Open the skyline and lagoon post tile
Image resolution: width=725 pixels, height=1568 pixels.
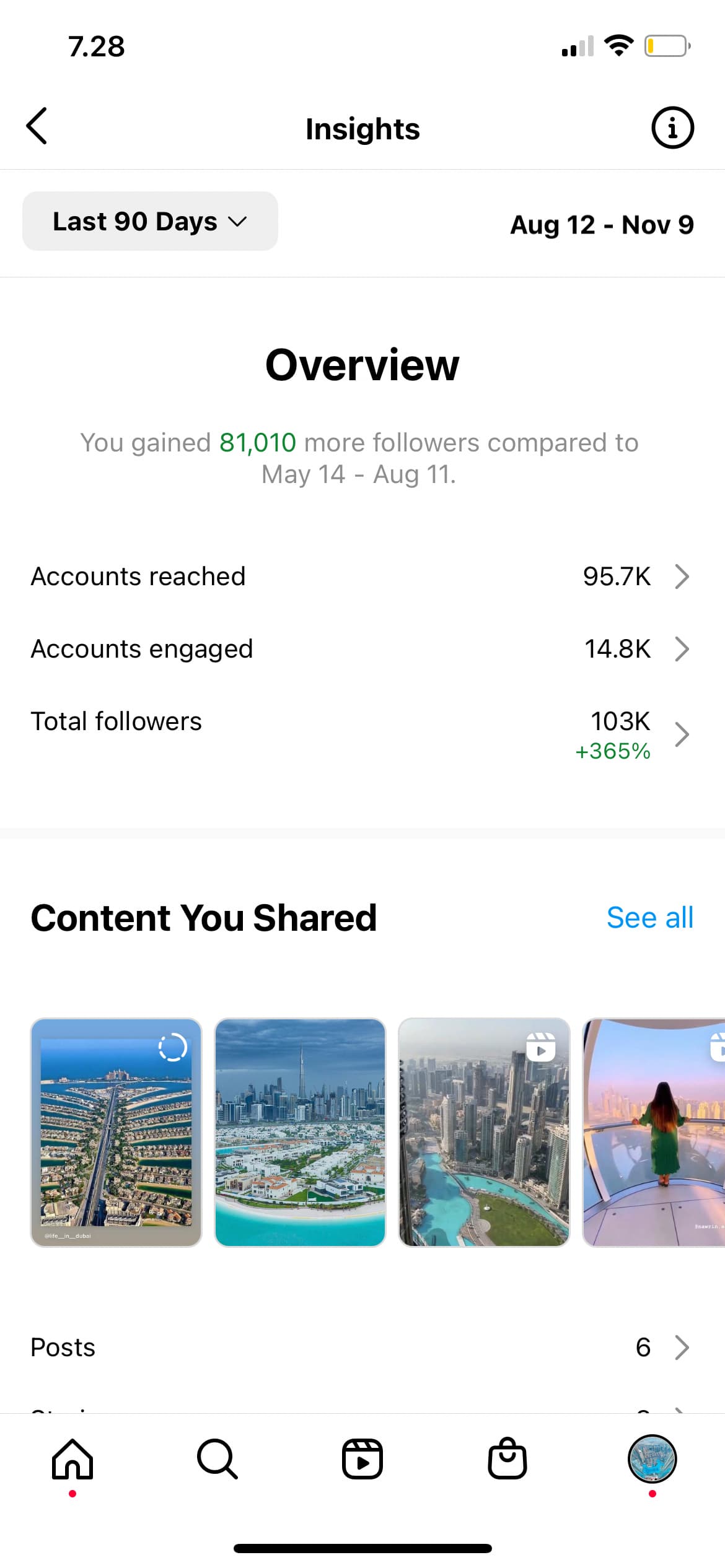coord(300,1132)
